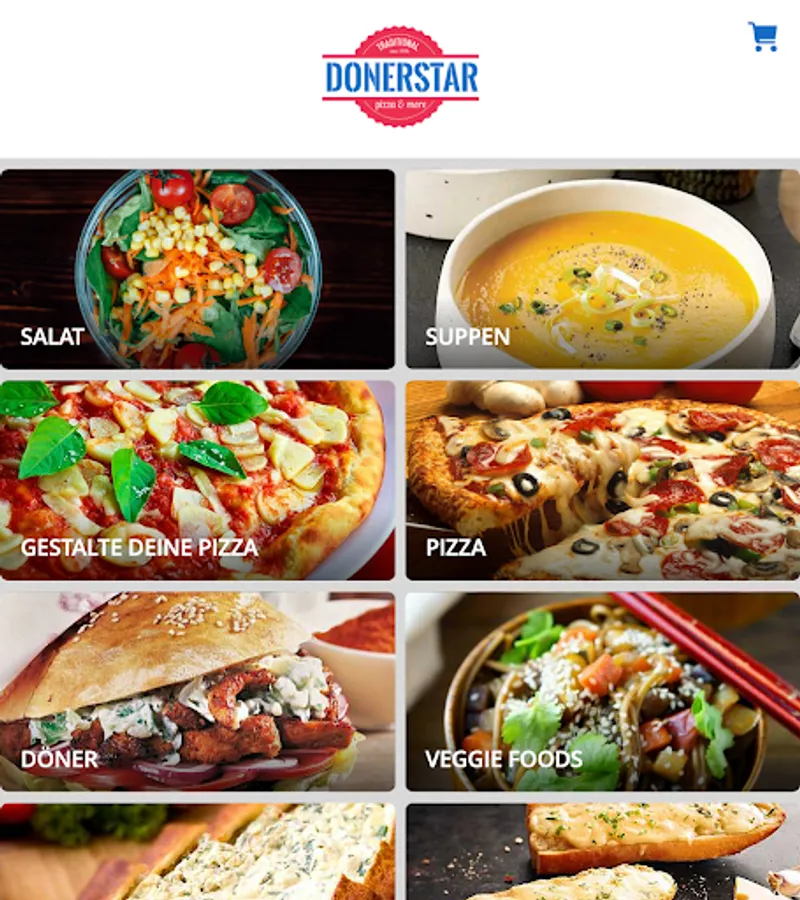
Task: Browse the Suppen category
Action: (x=602, y=269)
